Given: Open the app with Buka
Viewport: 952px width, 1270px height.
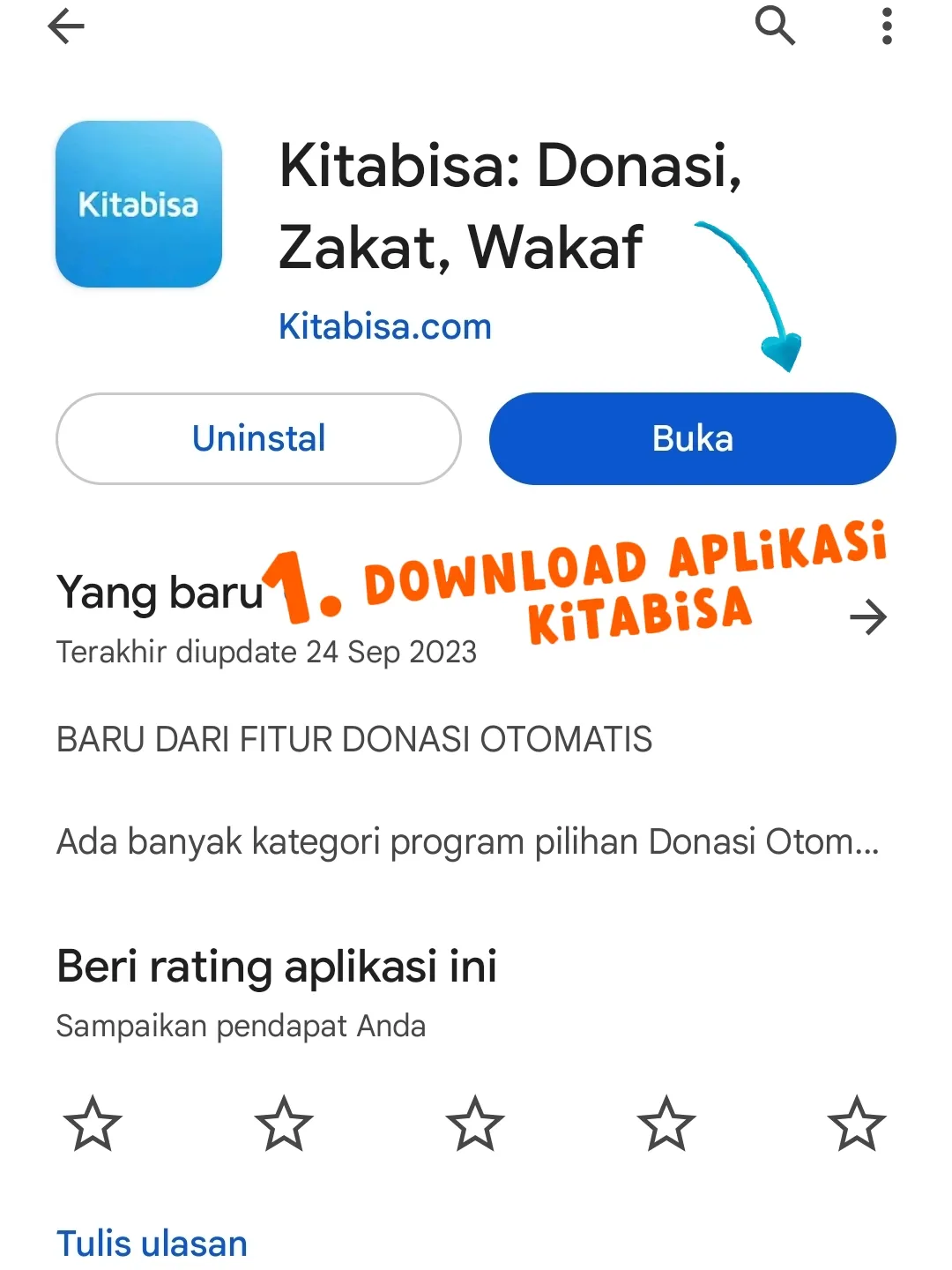Looking at the screenshot, I should 692,438.
